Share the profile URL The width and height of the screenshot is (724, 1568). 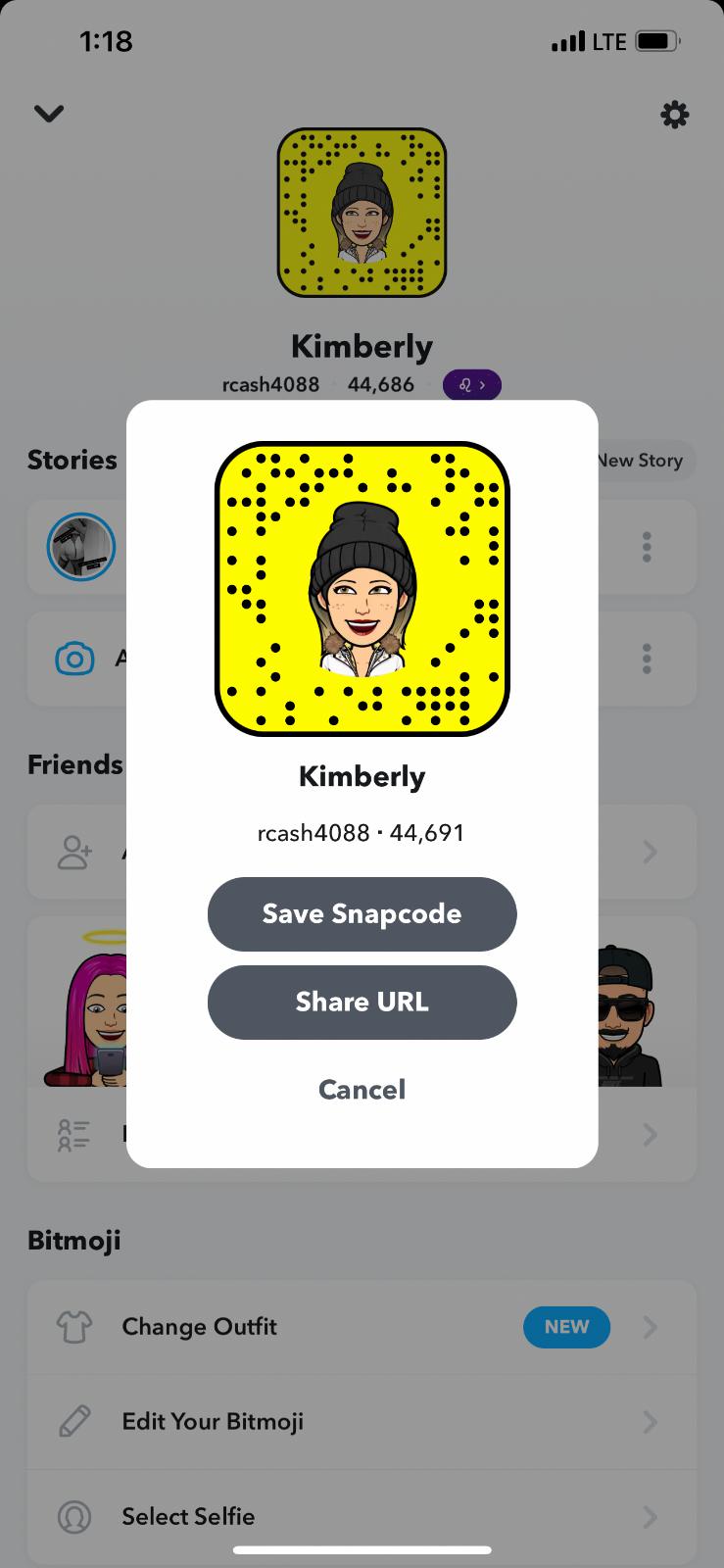tap(362, 1002)
